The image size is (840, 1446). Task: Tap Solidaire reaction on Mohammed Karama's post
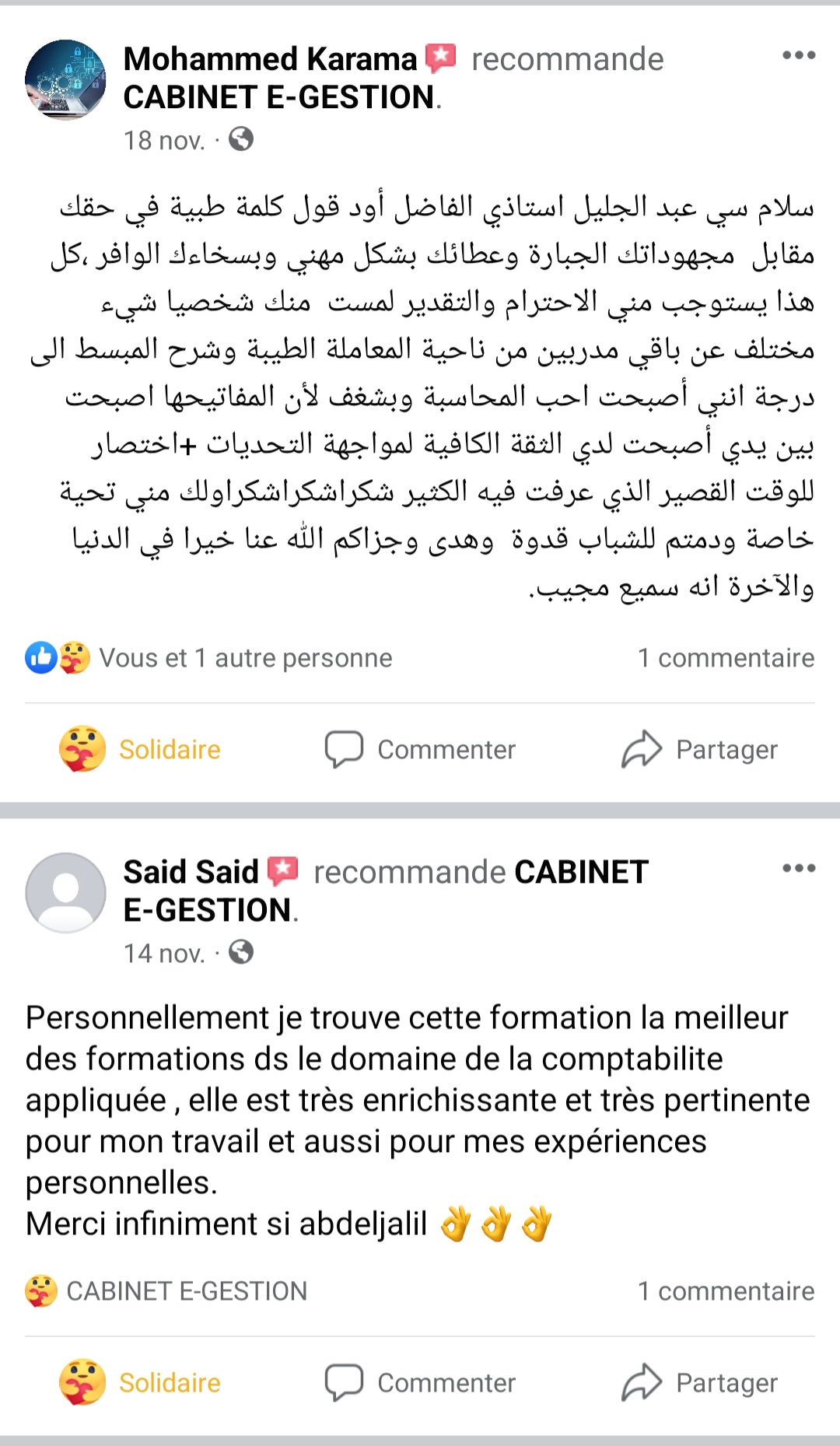(x=141, y=749)
